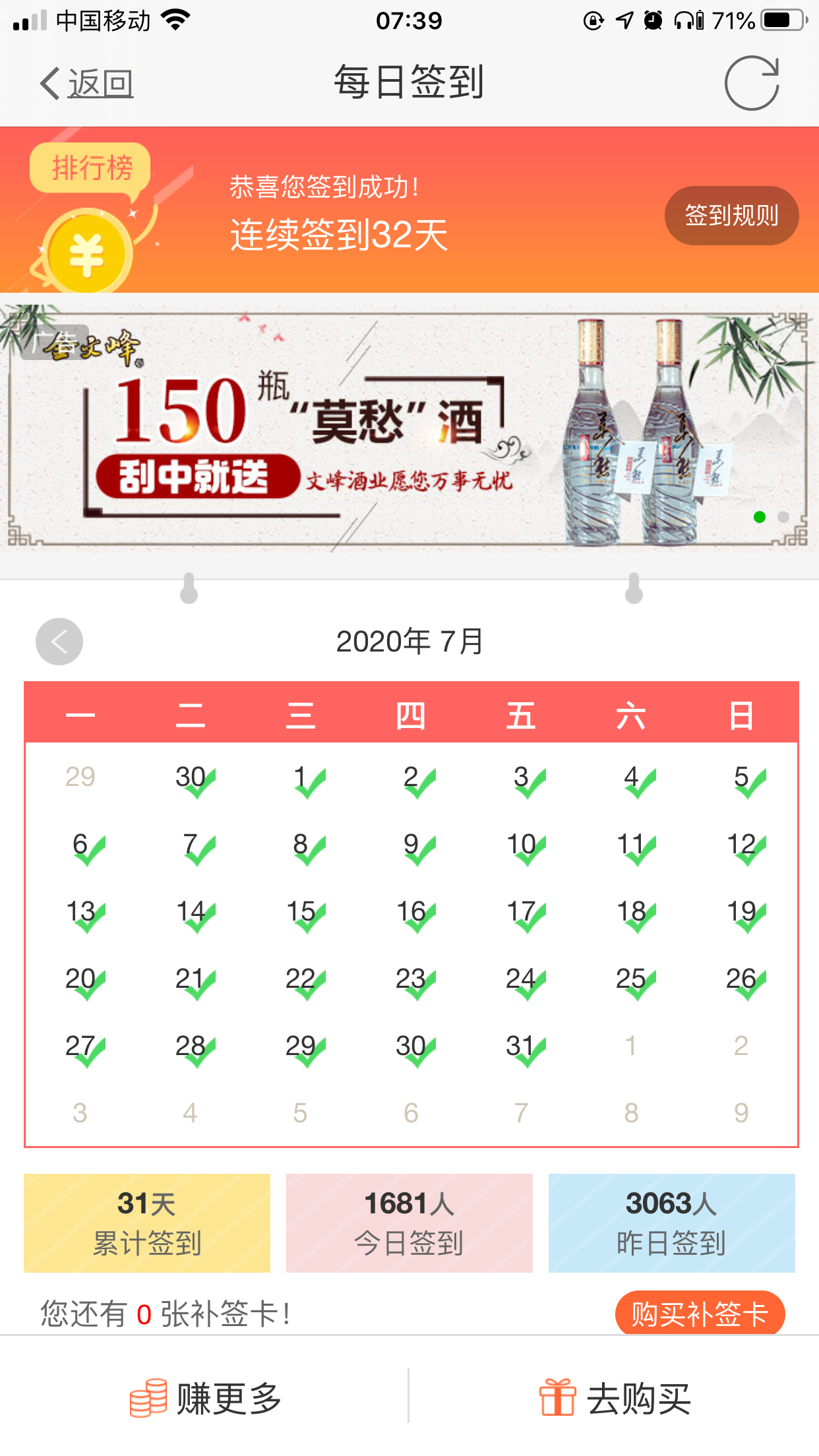Open the 排行榜 leaderboard
This screenshot has height=1456, width=819.
[x=90, y=167]
